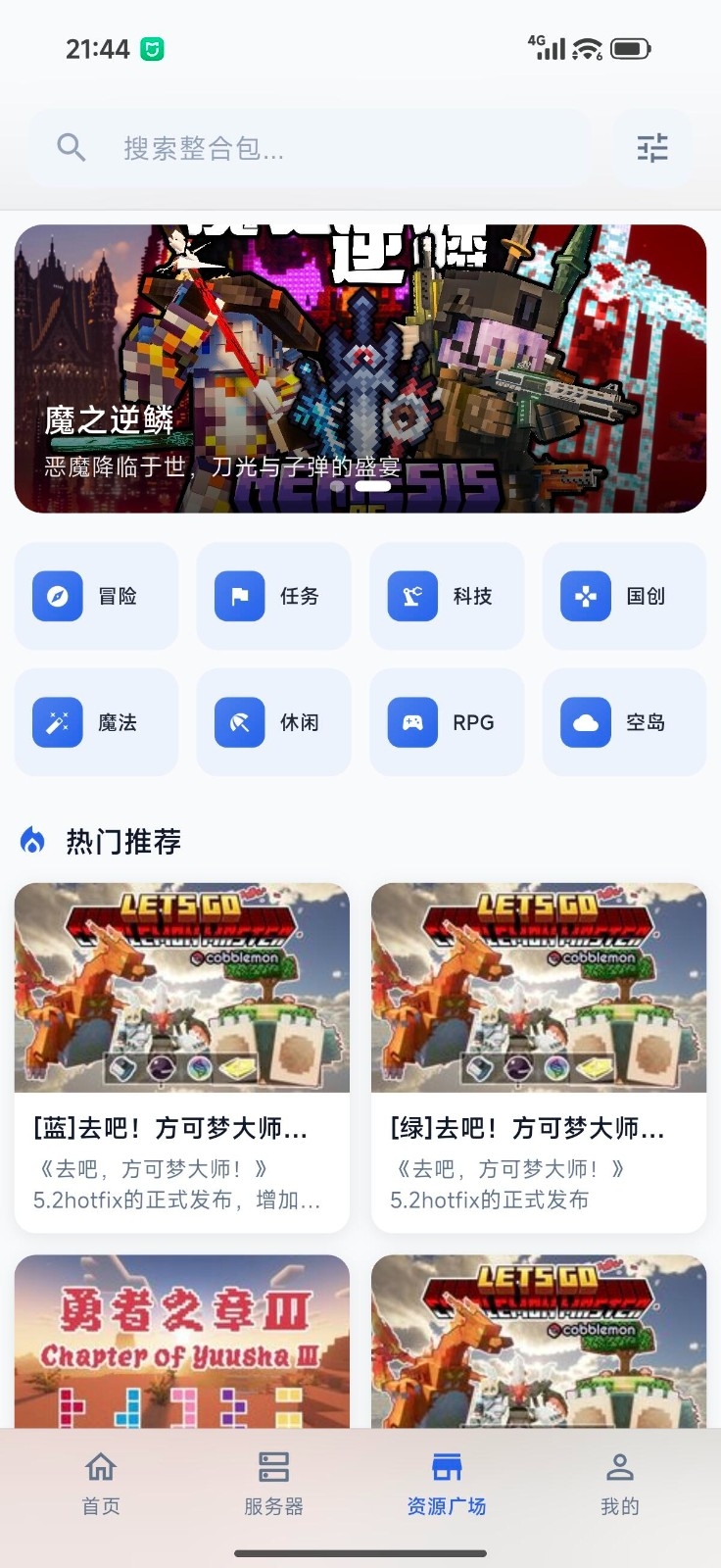Choose the 魔法 category
The width and height of the screenshot is (721, 1568).
pyautogui.click(x=96, y=722)
